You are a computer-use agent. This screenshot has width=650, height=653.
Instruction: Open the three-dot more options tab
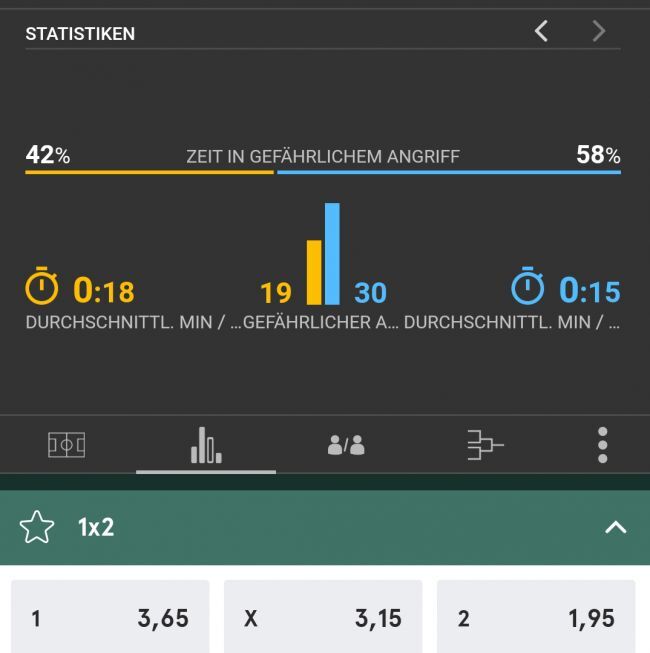602,445
